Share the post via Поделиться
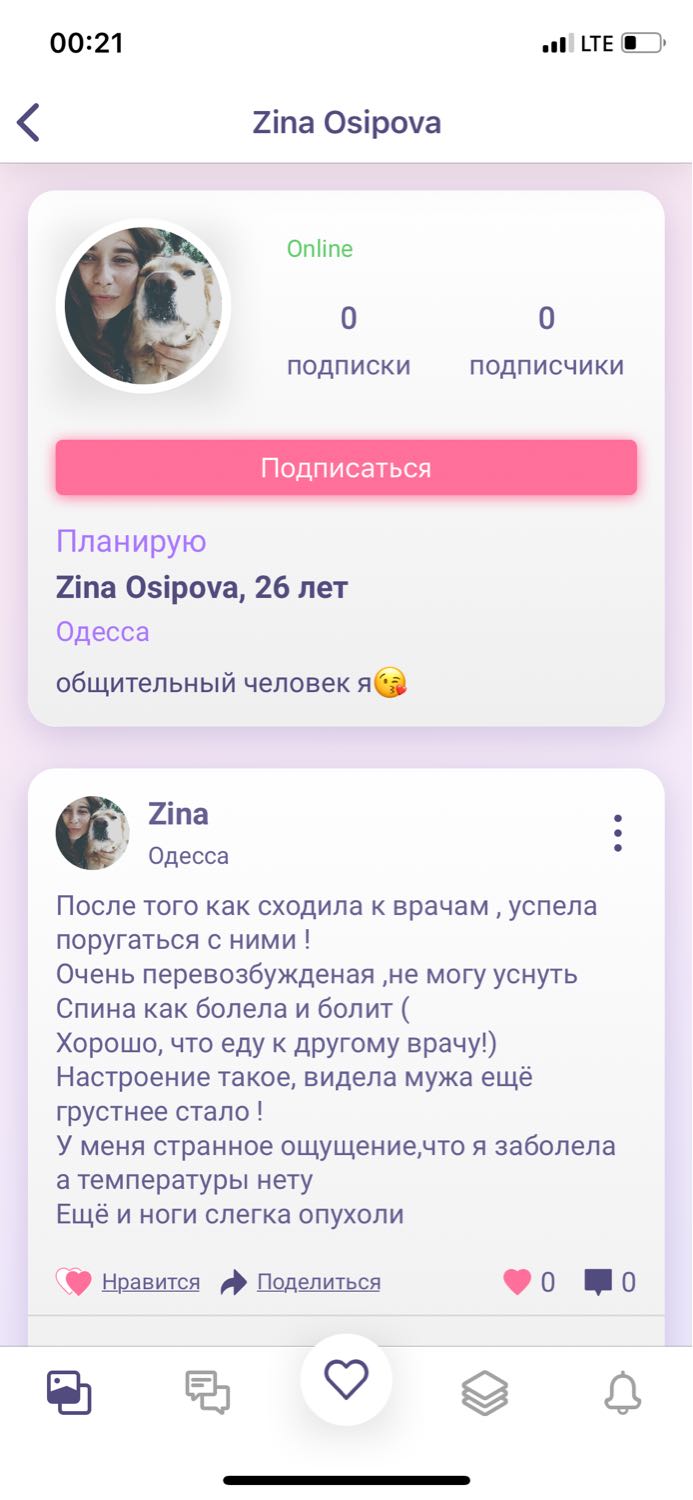693x1500 pixels. click(x=301, y=1282)
